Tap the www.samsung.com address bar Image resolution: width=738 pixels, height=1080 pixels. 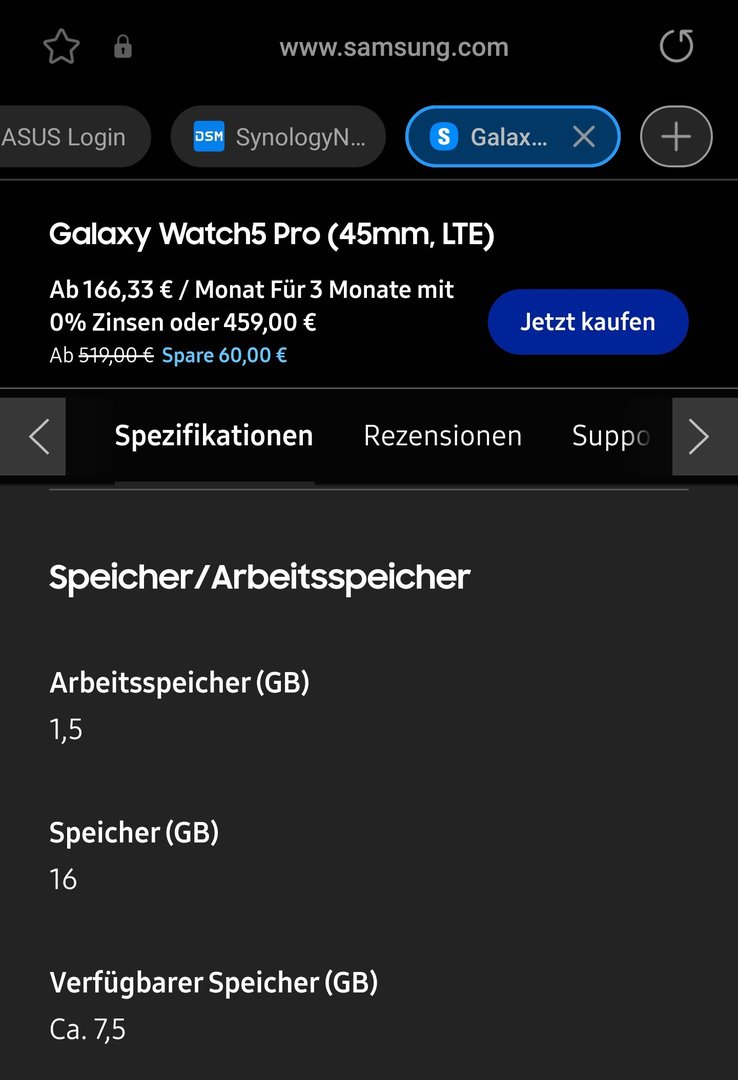click(x=393, y=47)
